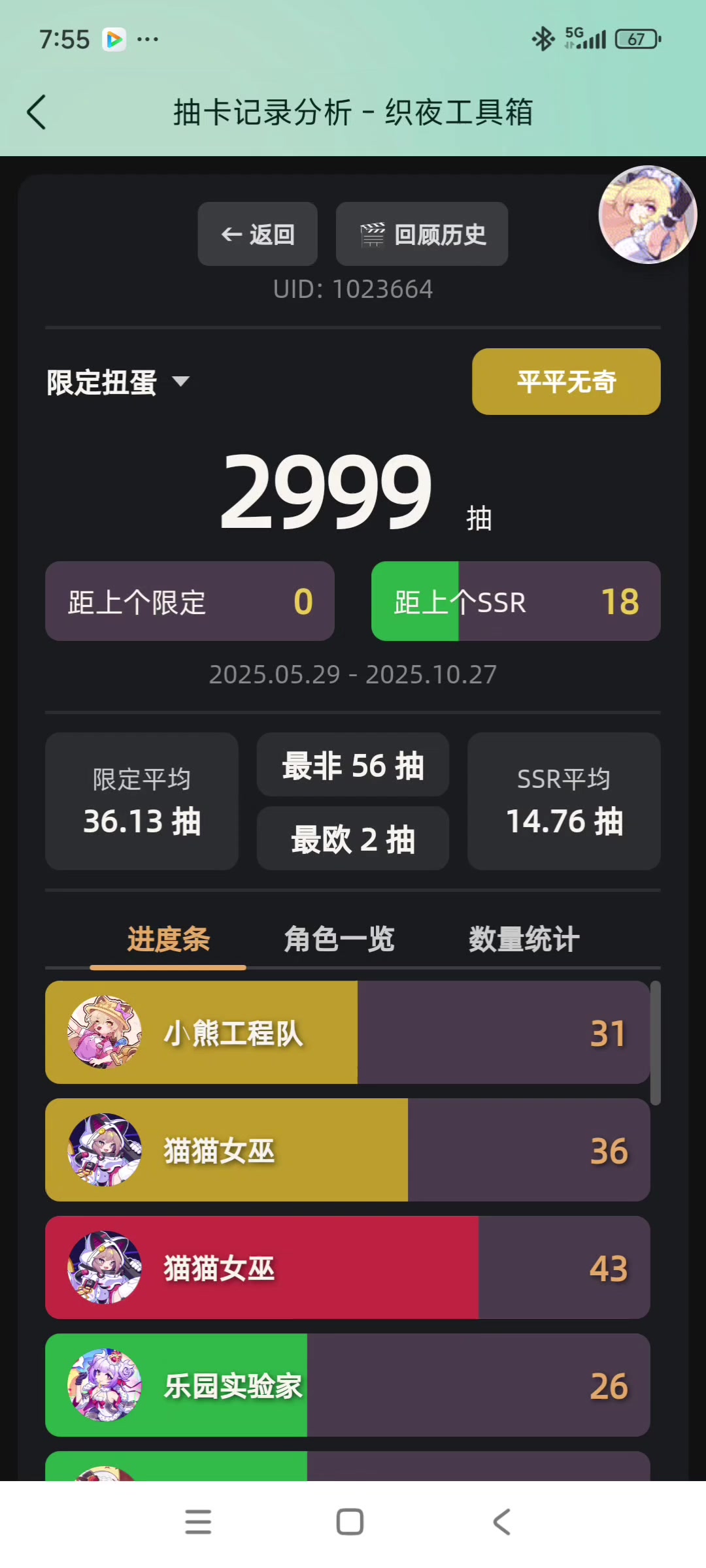Switch to the 角色一览 tab
Screen dimensions: 706x1568
tap(339, 939)
